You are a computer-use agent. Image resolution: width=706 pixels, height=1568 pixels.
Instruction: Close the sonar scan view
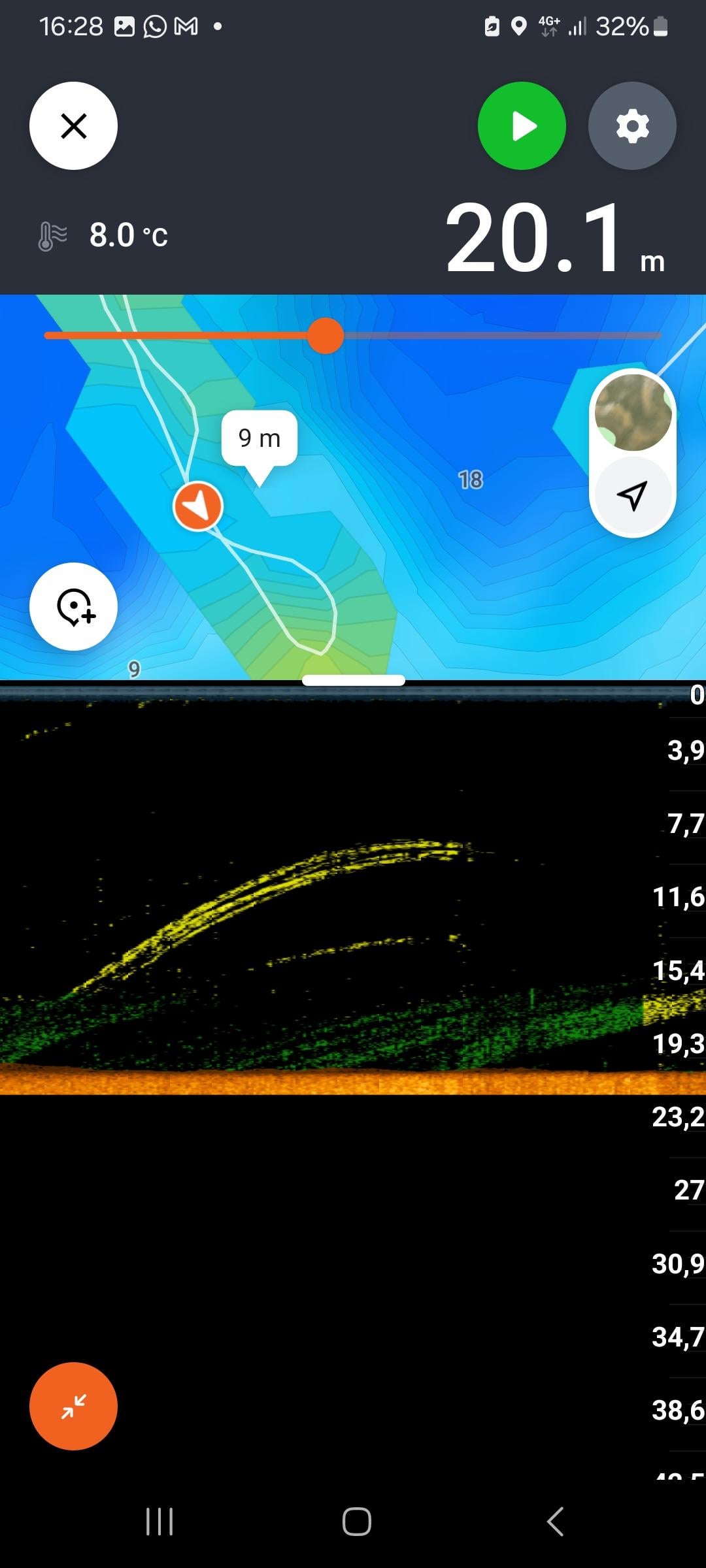(73, 125)
